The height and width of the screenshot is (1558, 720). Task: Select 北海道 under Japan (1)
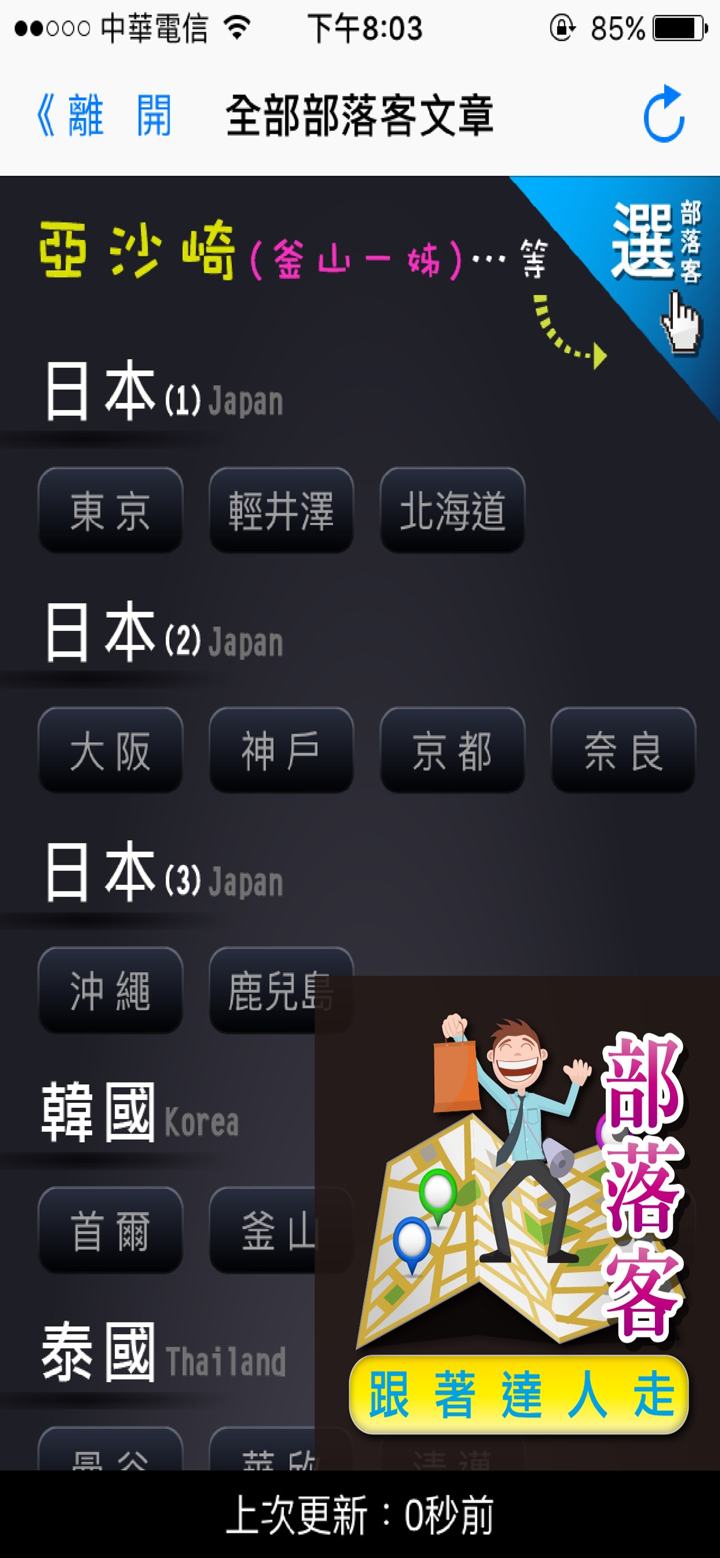click(452, 511)
